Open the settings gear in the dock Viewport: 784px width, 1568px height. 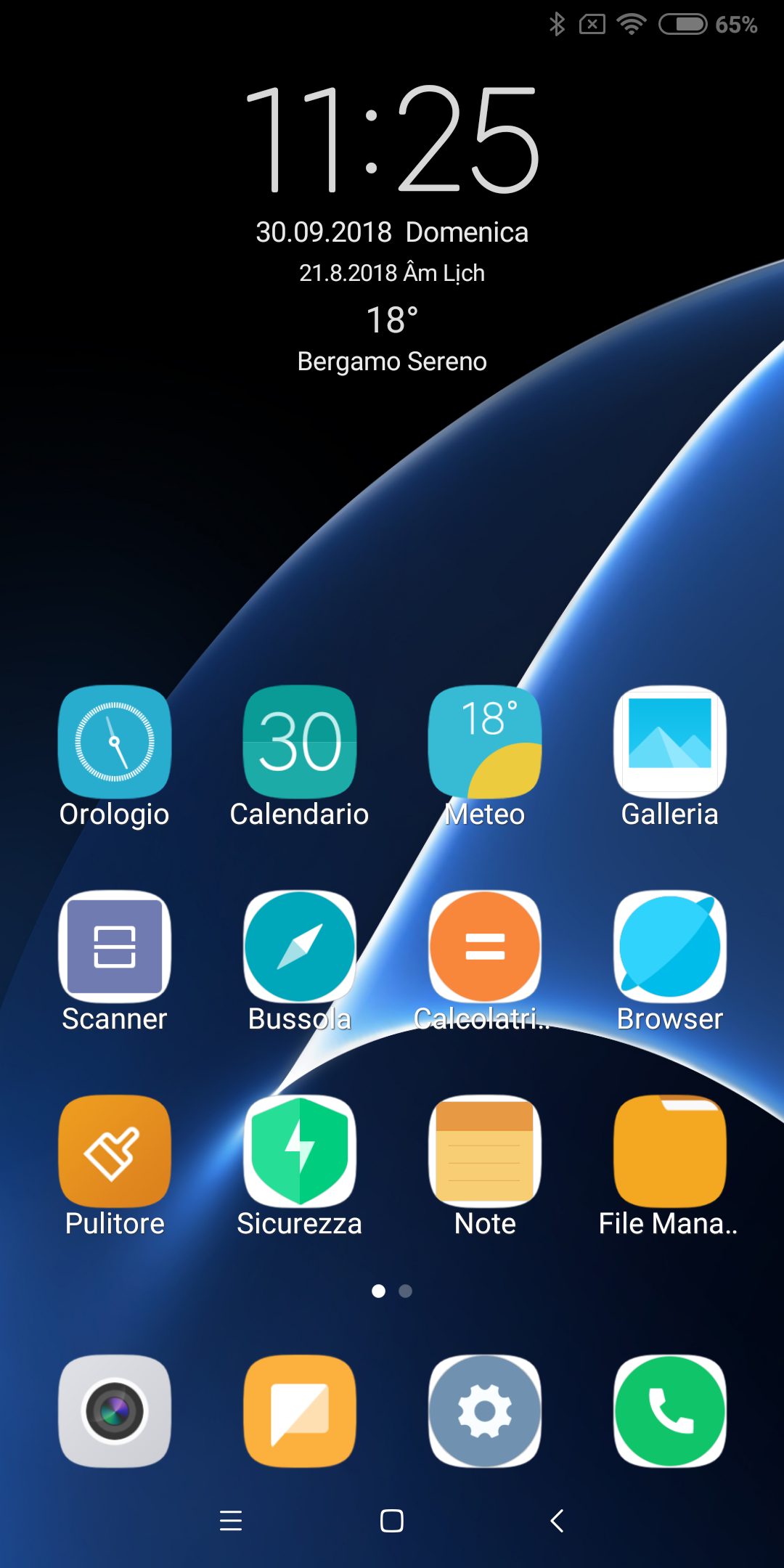[485, 1411]
